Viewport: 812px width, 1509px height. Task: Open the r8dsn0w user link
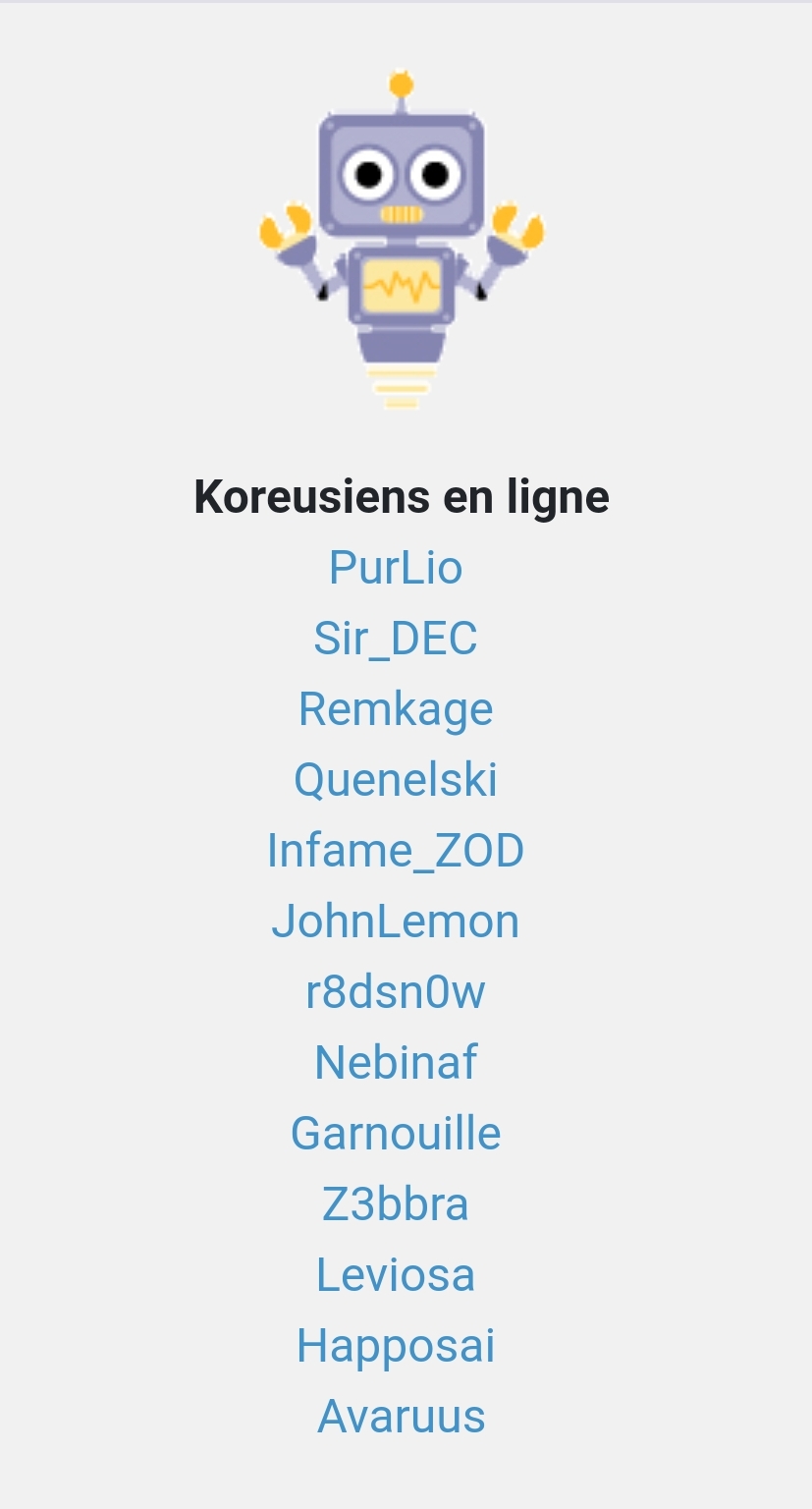point(396,992)
